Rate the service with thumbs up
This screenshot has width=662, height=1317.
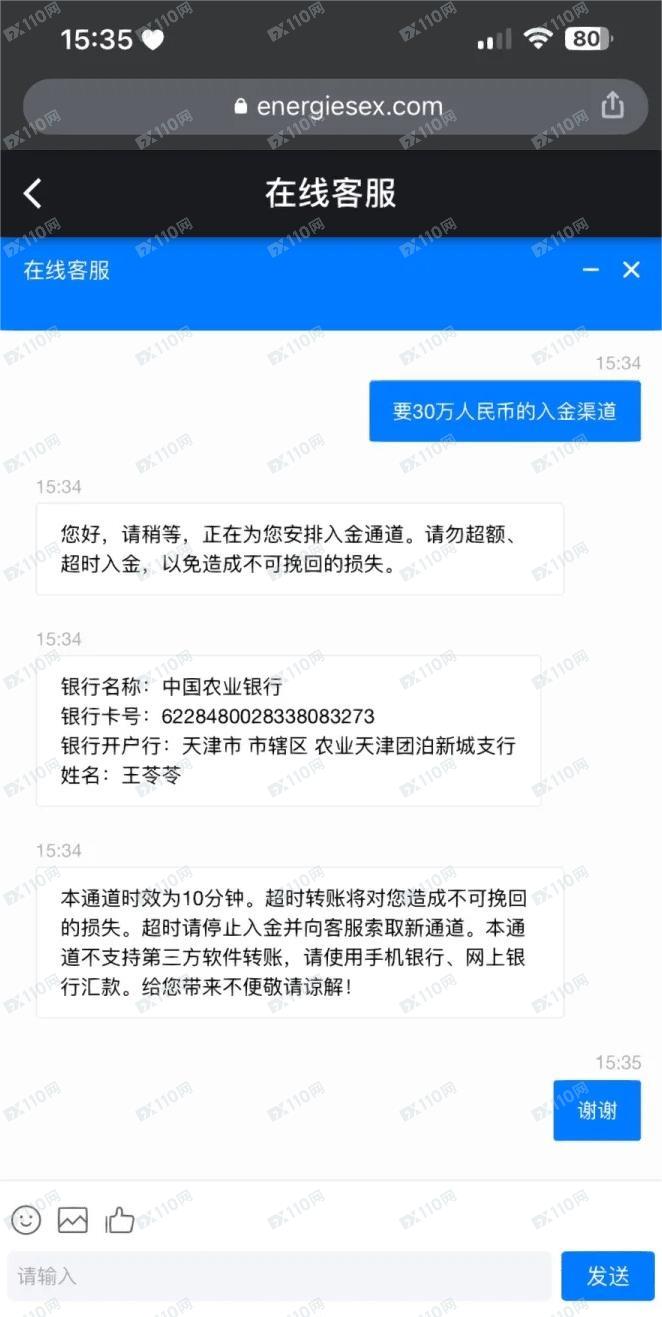120,1219
